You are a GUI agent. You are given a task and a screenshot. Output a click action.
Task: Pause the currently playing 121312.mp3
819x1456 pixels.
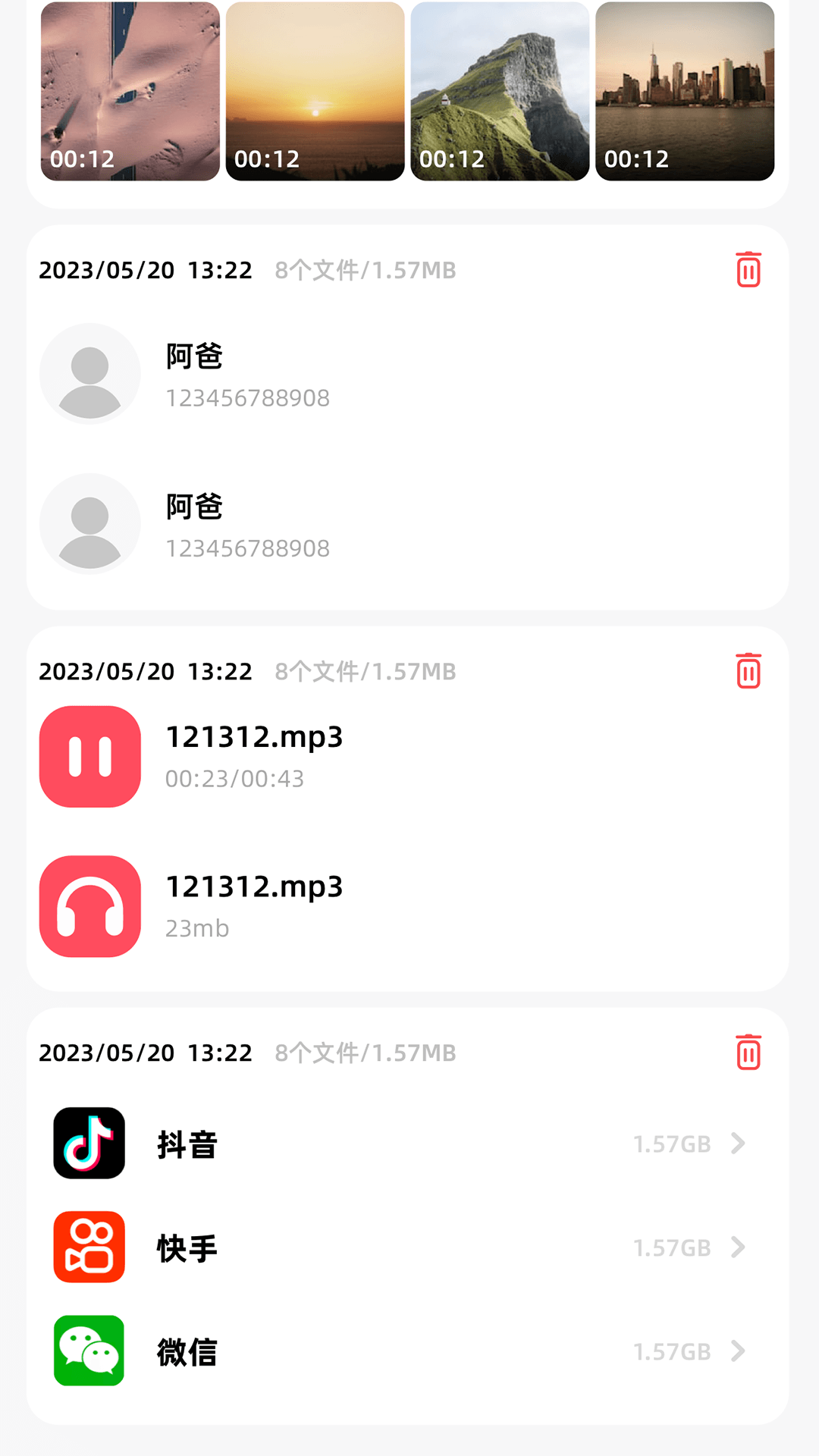pyautogui.click(x=90, y=756)
